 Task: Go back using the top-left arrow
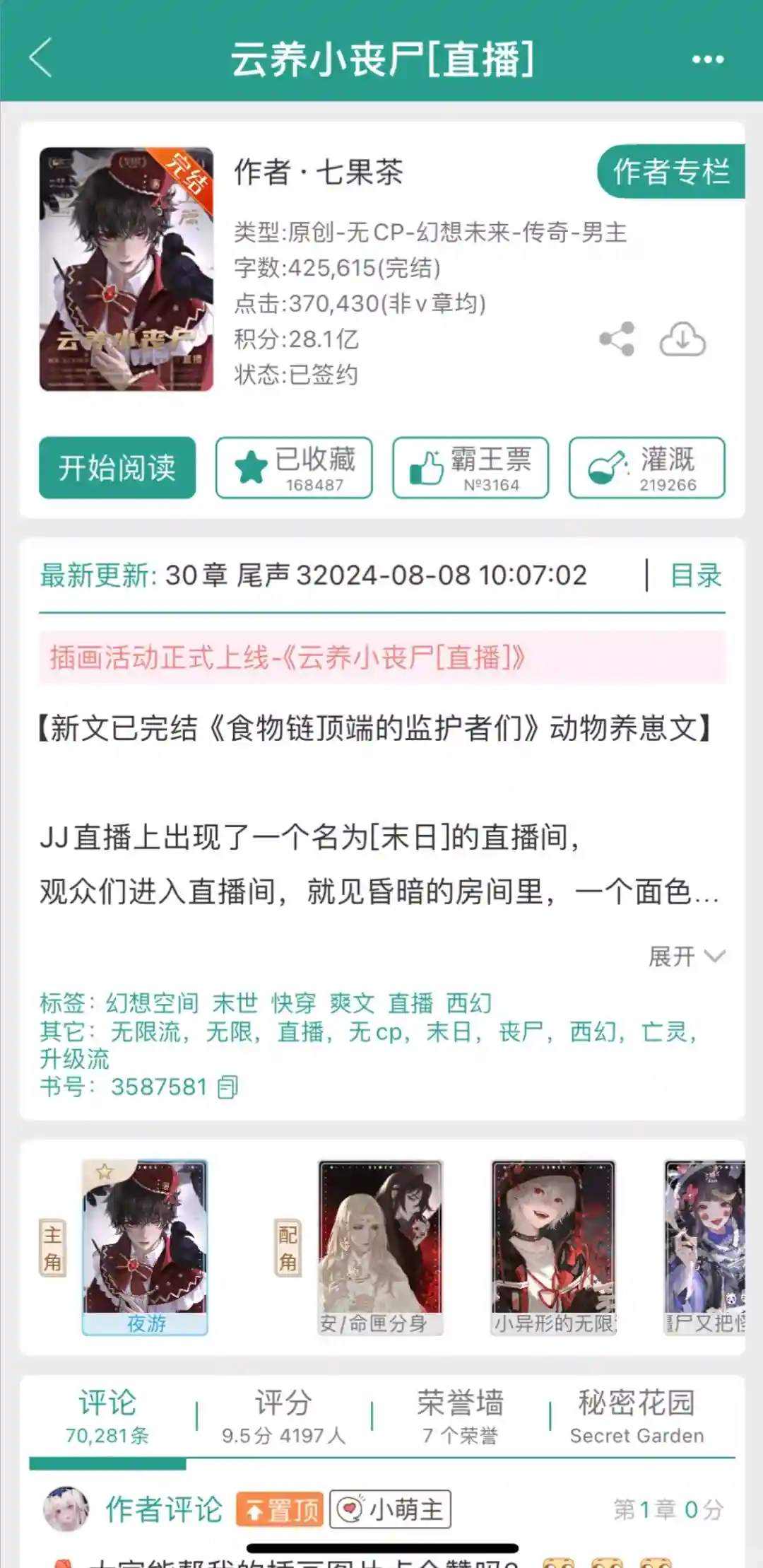point(41,58)
